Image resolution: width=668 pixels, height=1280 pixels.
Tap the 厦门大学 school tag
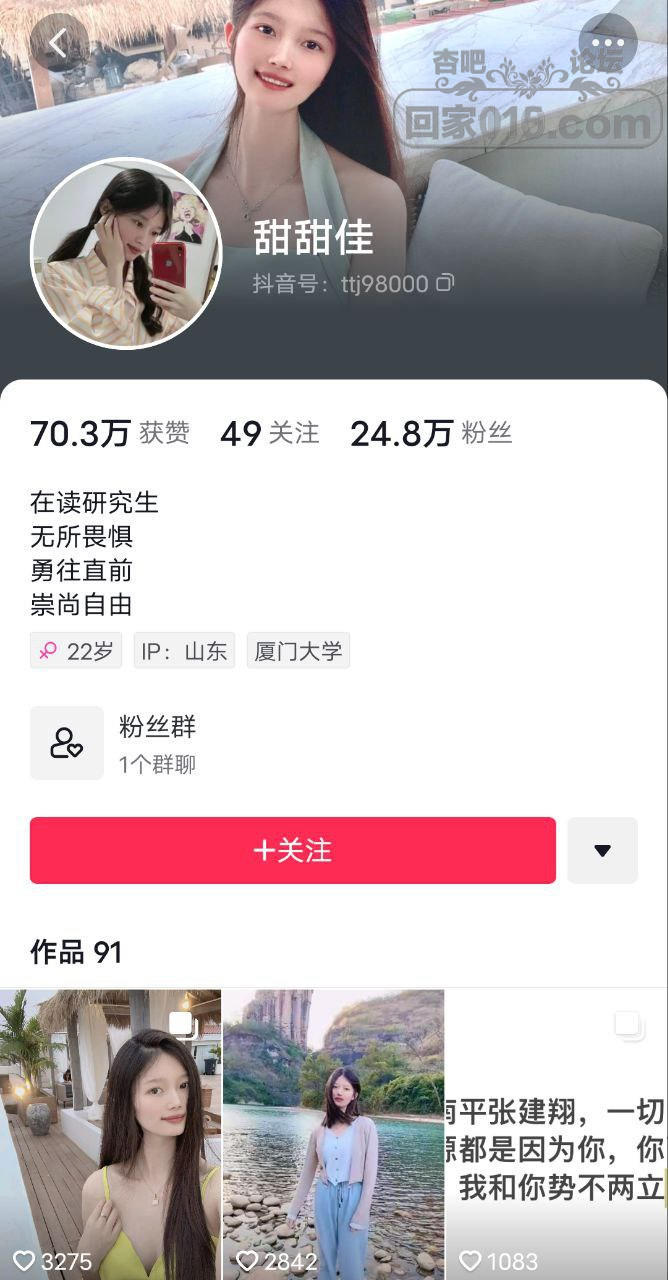coord(298,651)
